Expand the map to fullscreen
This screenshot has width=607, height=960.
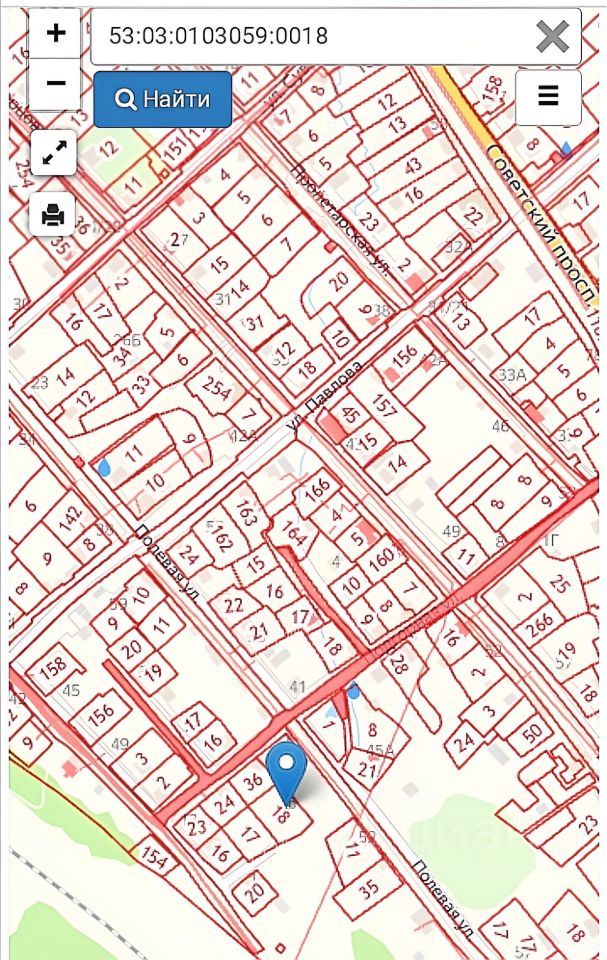tap(54, 152)
